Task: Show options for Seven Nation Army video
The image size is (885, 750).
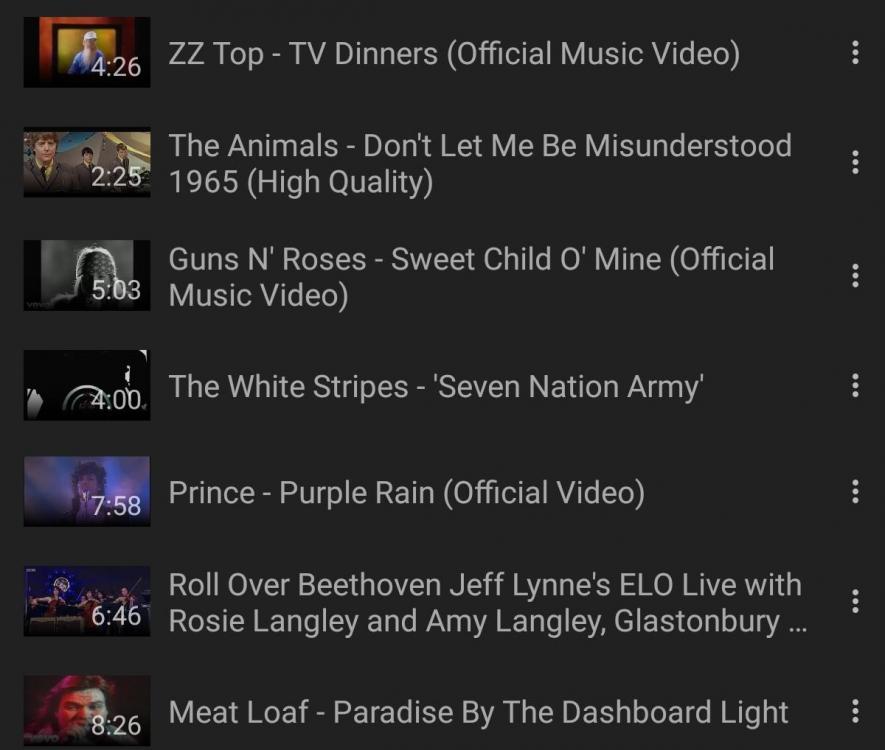Action: tap(854, 385)
